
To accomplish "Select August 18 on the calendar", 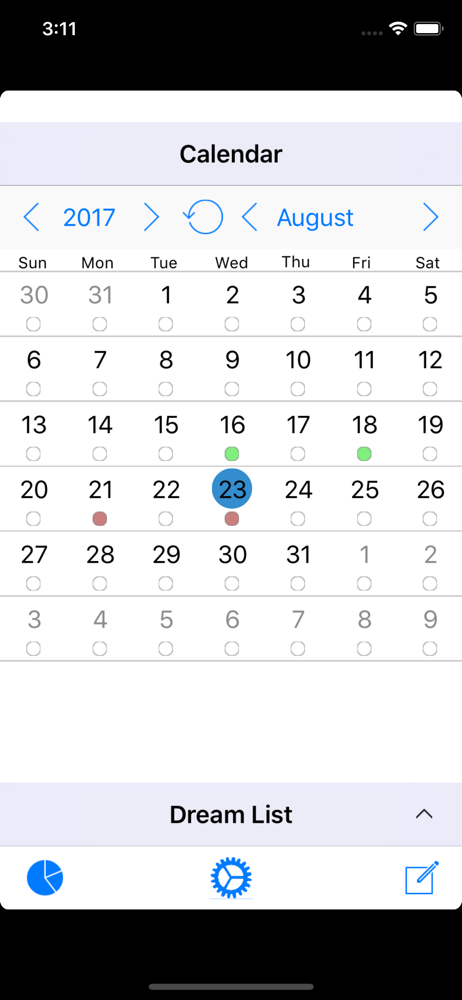I will pos(364,434).
